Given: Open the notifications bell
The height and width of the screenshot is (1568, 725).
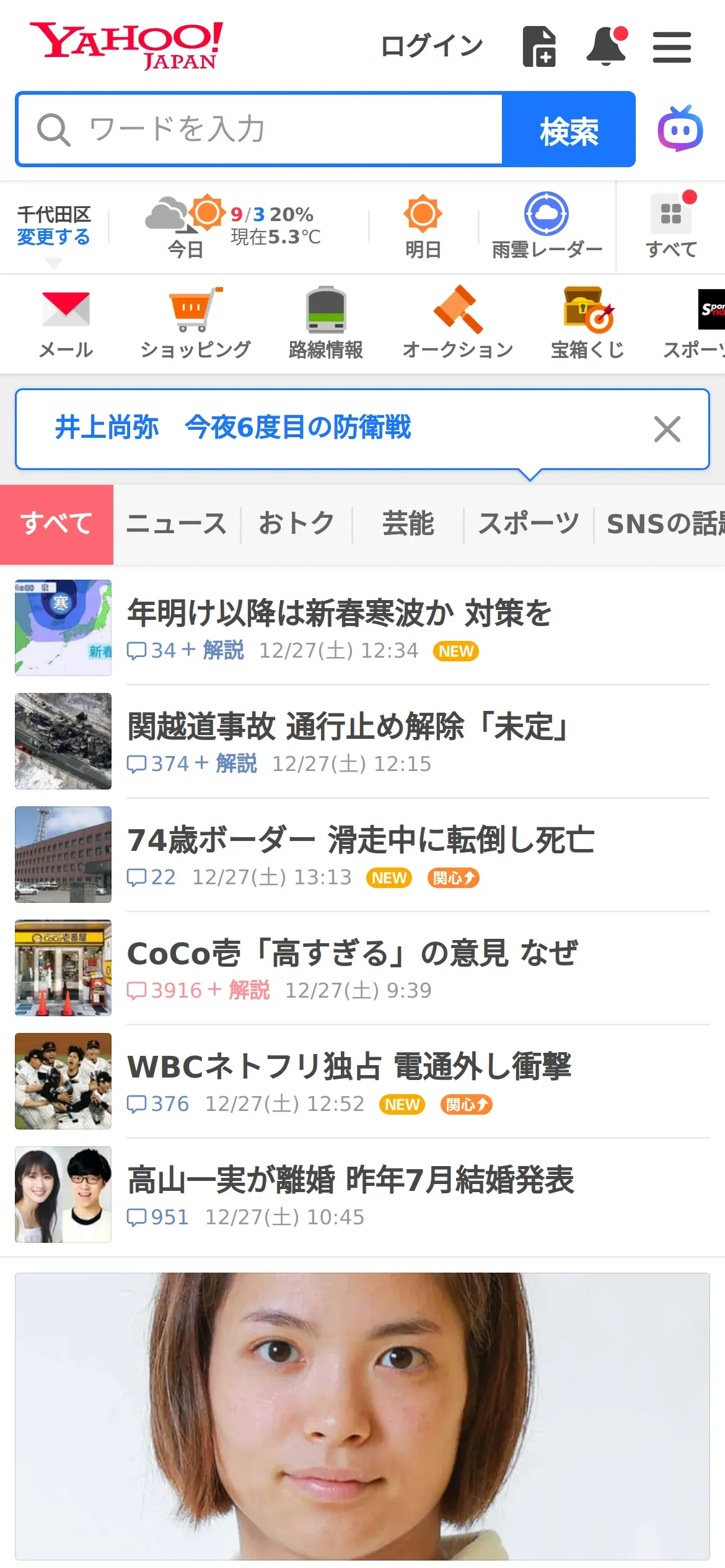Looking at the screenshot, I should pyautogui.click(x=606, y=46).
